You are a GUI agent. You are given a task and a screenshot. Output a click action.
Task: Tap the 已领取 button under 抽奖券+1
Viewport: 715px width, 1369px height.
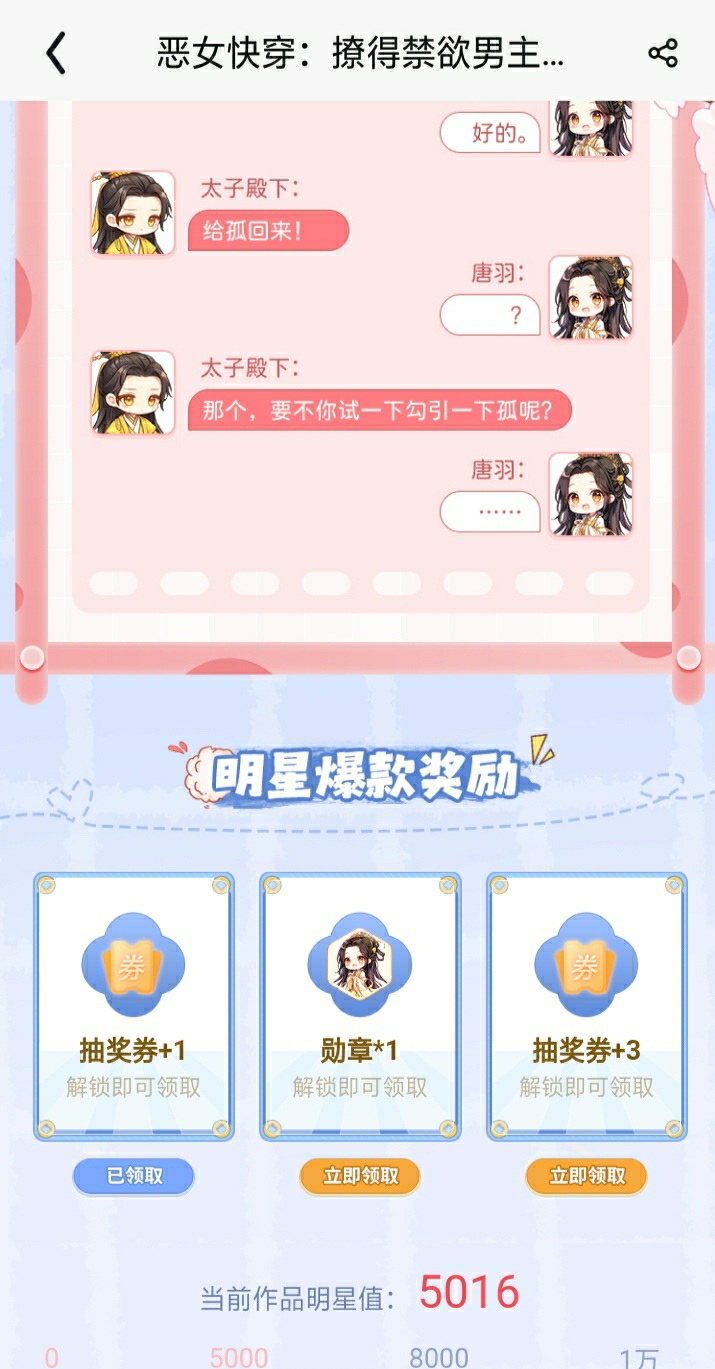133,1176
